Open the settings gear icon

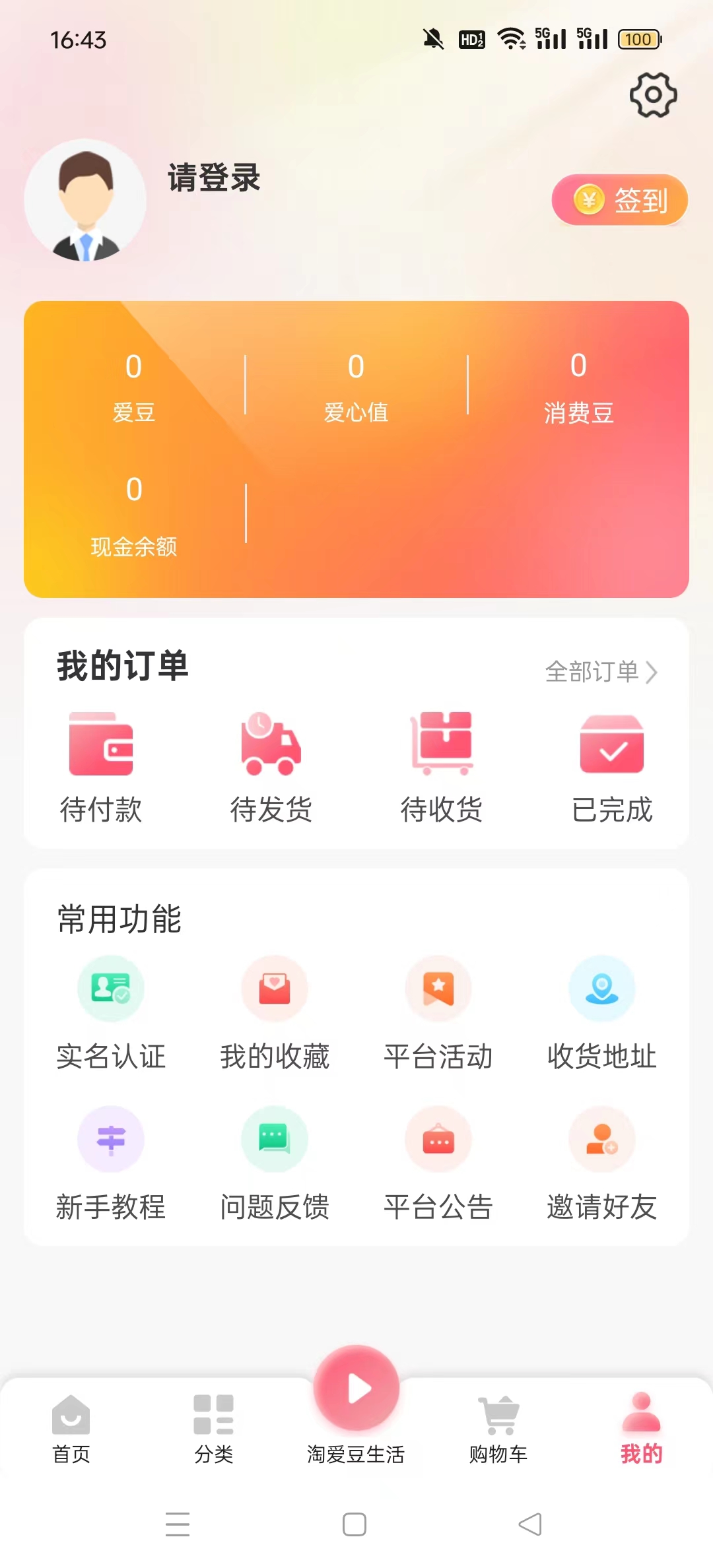653,96
